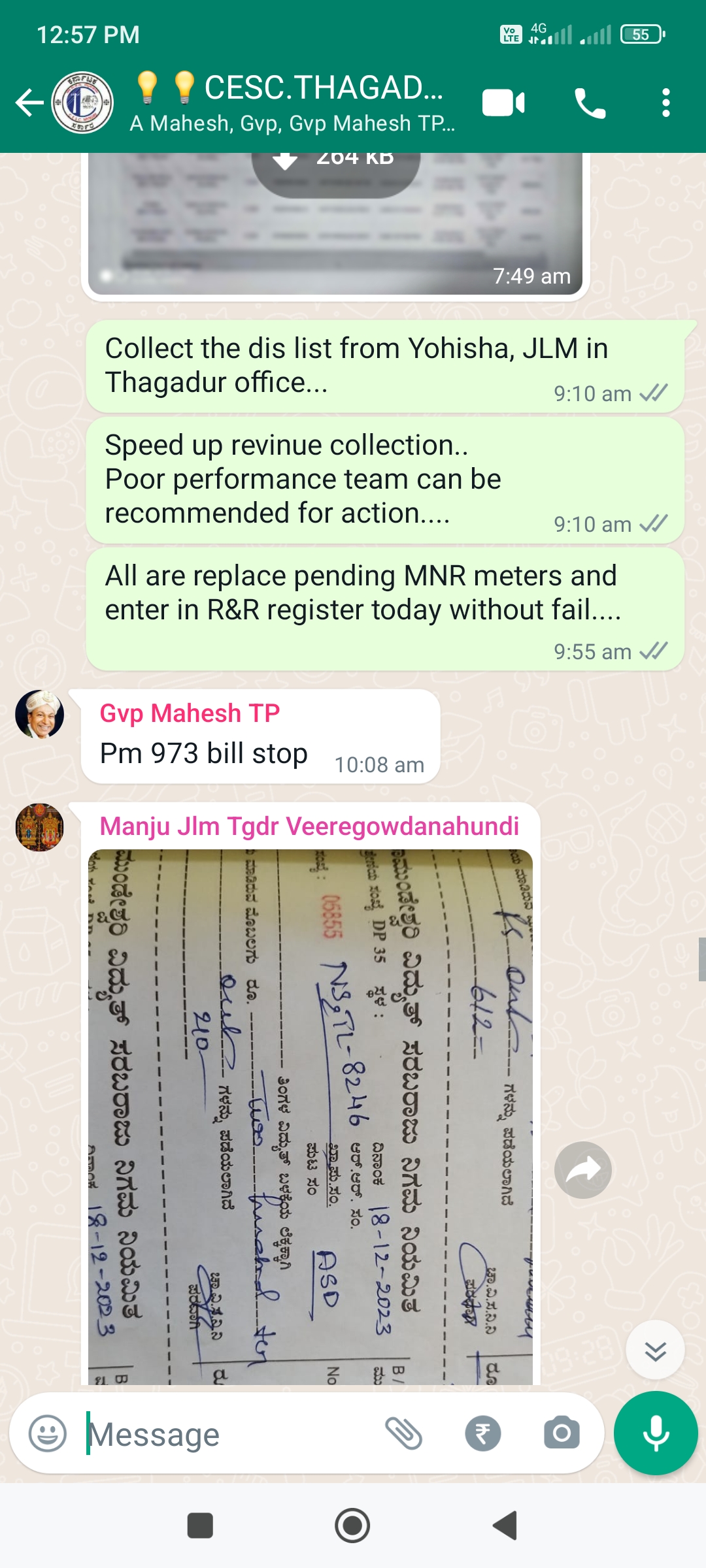The height and width of the screenshot is (1568, 706).
Task: View Gvp Mahesh TP's profile picture
Action: coord(40,713)
